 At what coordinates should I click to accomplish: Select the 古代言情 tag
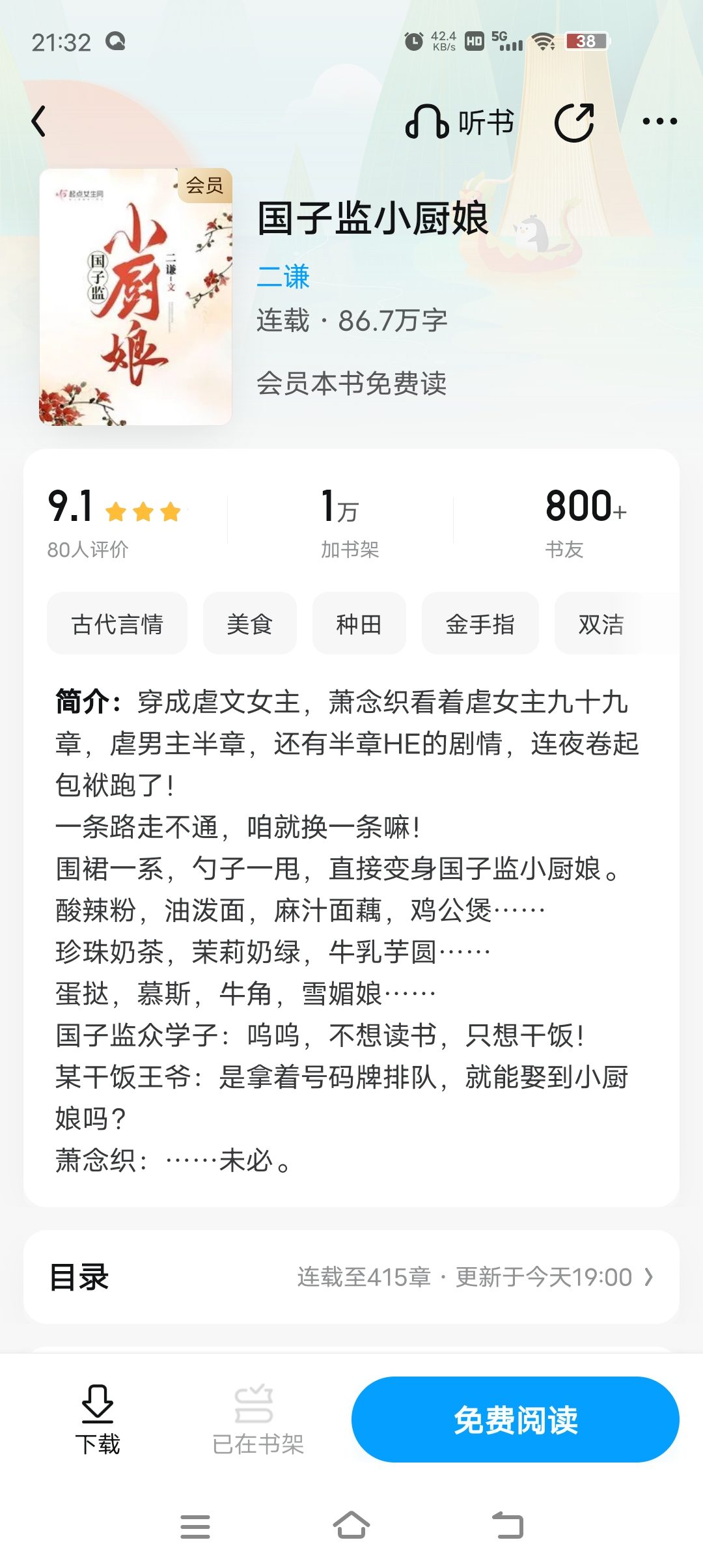click(x=117, y=624)
